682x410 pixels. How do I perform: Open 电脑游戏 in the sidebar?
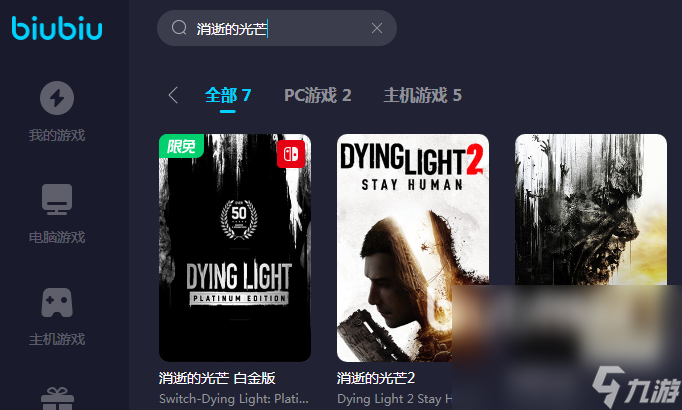point(57,213)
